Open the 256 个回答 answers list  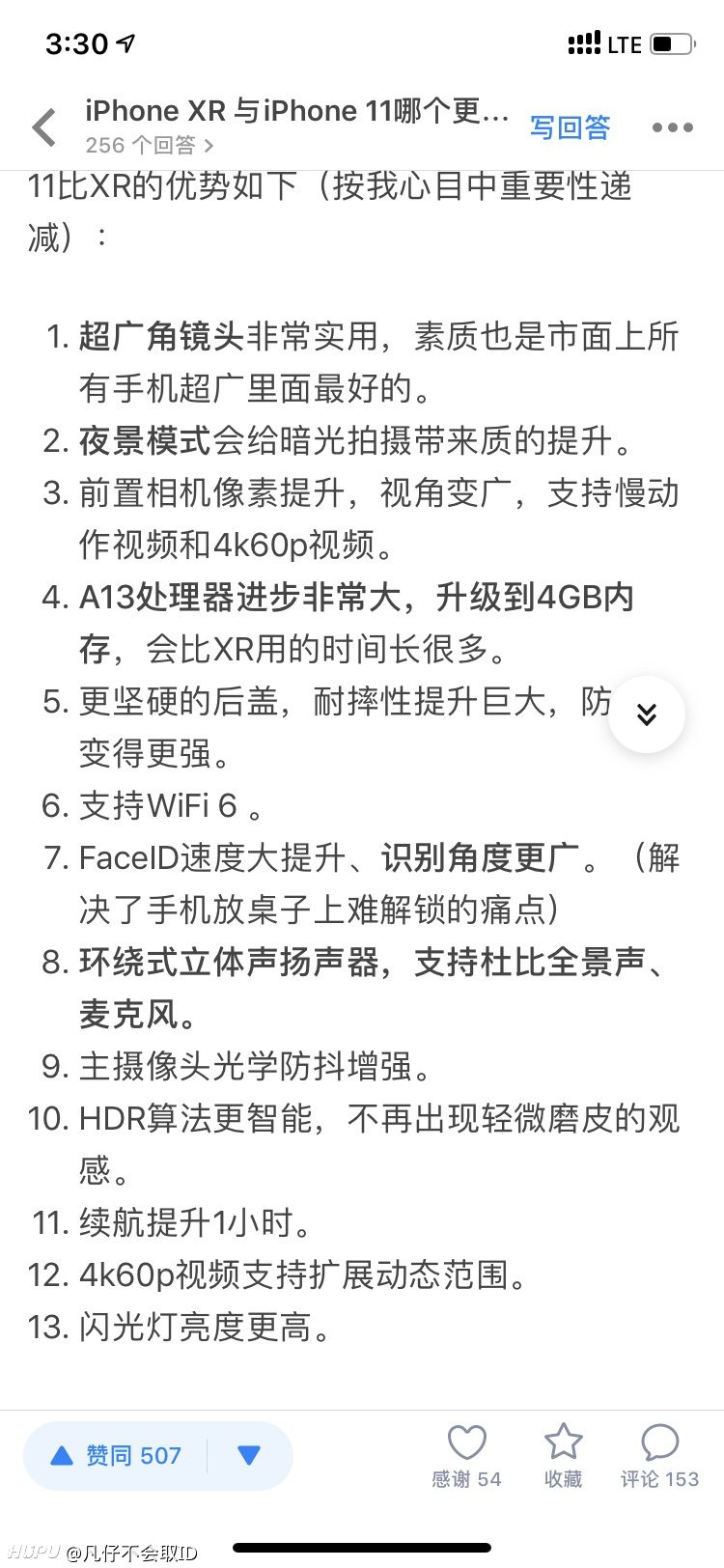[150, 145]
